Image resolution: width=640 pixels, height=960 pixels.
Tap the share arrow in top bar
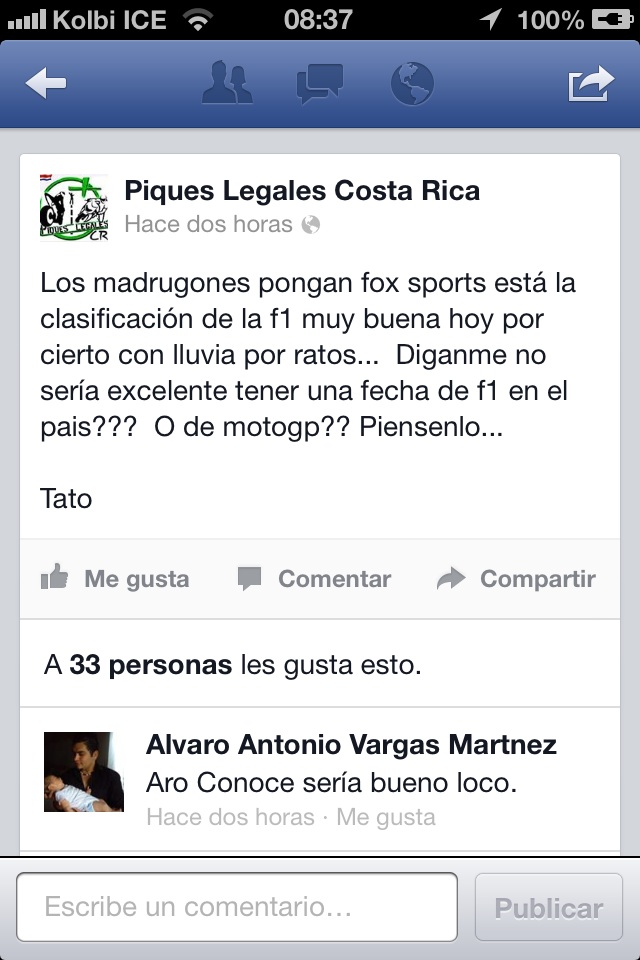click(590, 84)
